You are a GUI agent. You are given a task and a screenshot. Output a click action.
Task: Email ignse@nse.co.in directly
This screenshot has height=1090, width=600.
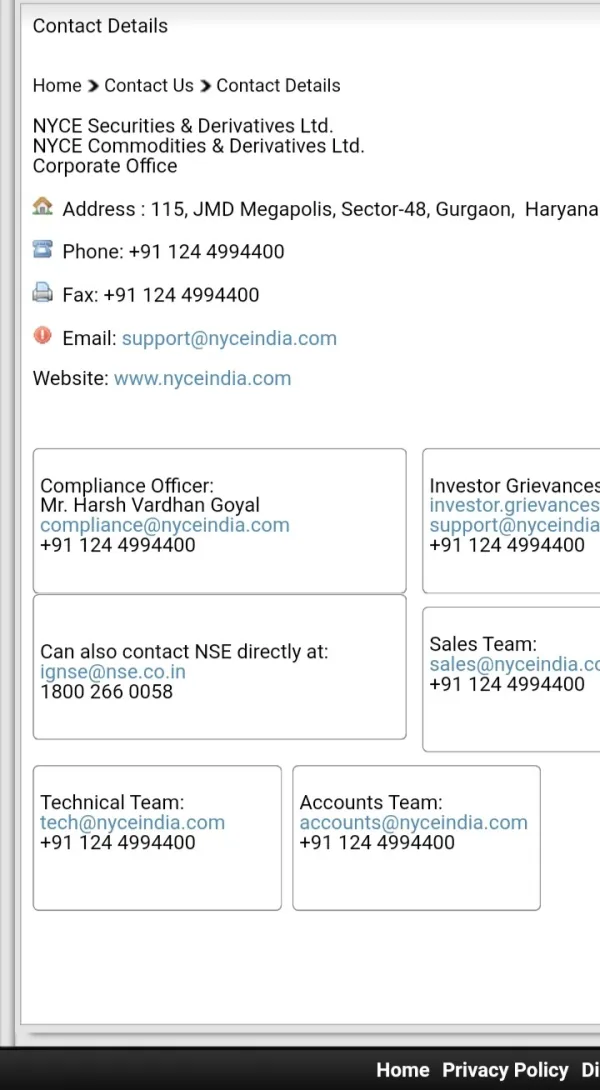(x=113, y=672)
